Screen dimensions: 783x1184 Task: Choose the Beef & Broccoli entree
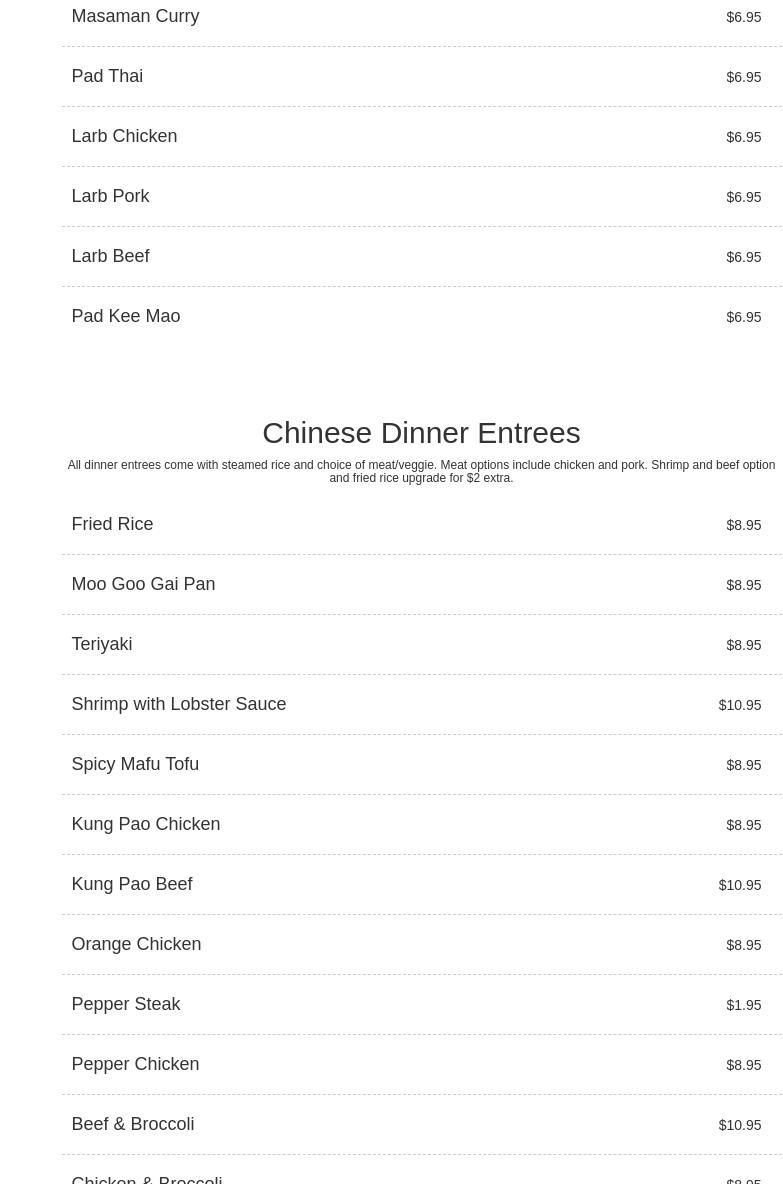point(132,1124)
